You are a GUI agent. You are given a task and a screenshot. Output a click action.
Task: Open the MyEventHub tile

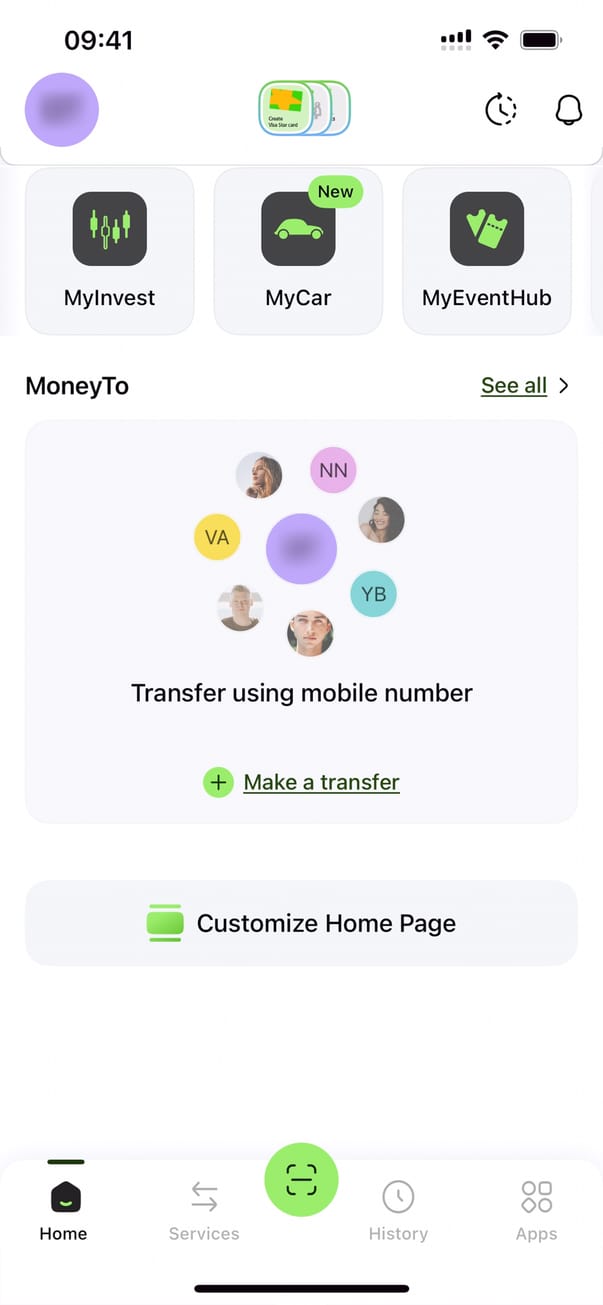tap(486, 250)
